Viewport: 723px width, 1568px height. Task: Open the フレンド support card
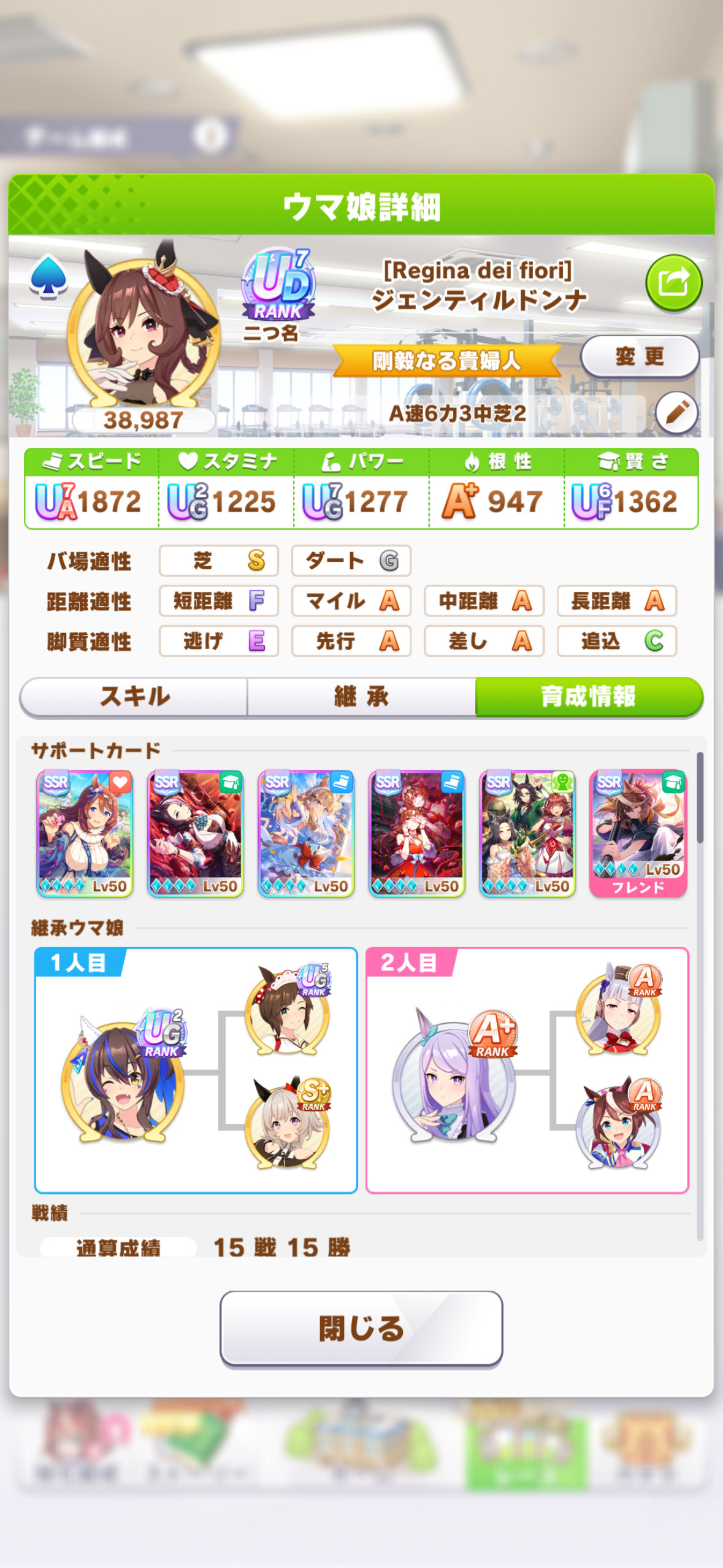(638, 834)
